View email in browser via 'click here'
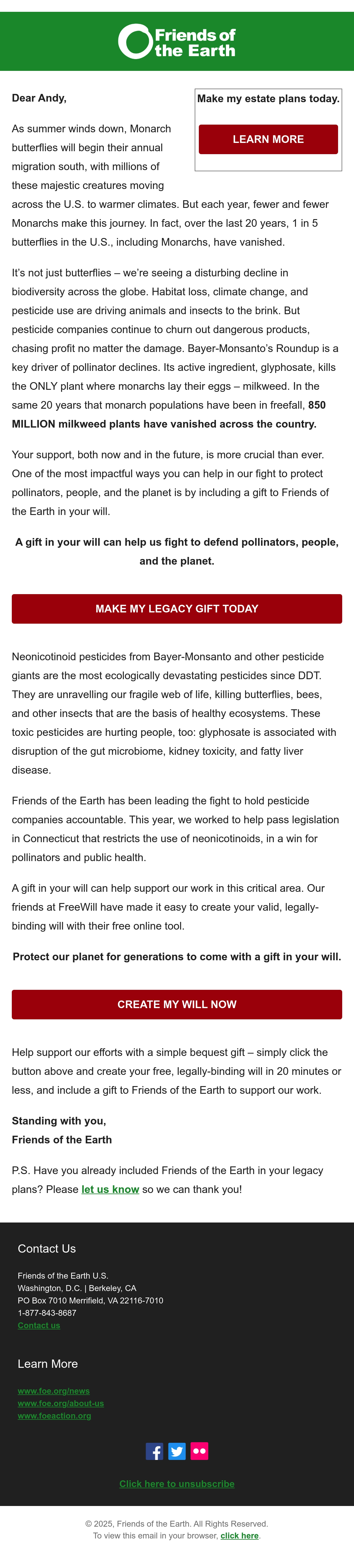Viewport: 354px width, 1568px height. (x=240, y=1536)
